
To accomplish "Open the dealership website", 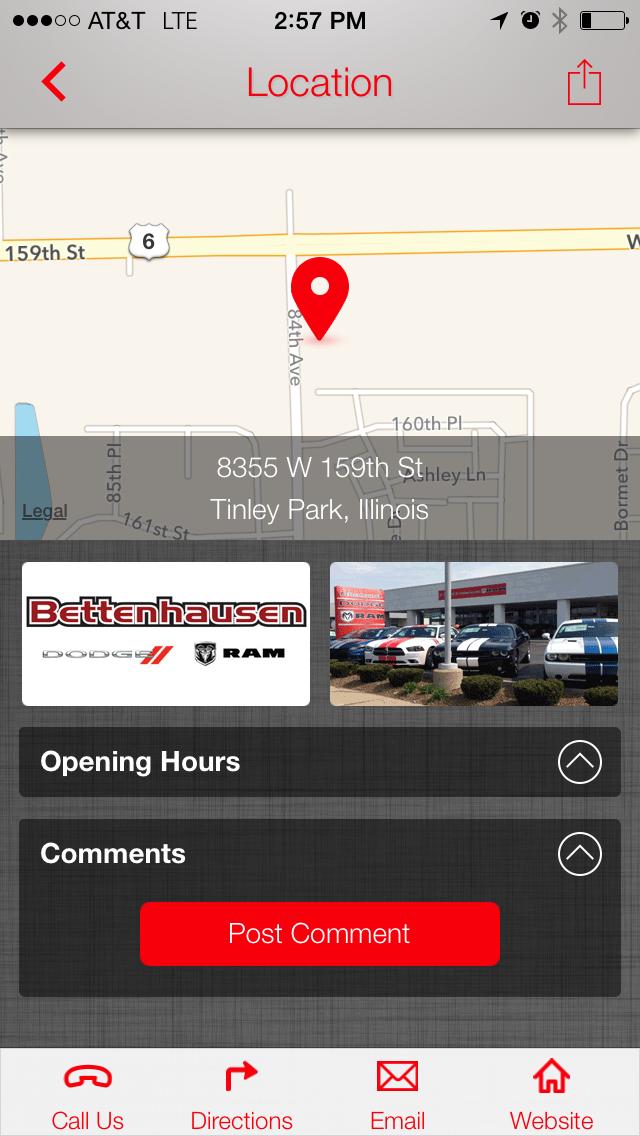I will pyautogui.click(x=551, y=1094).
